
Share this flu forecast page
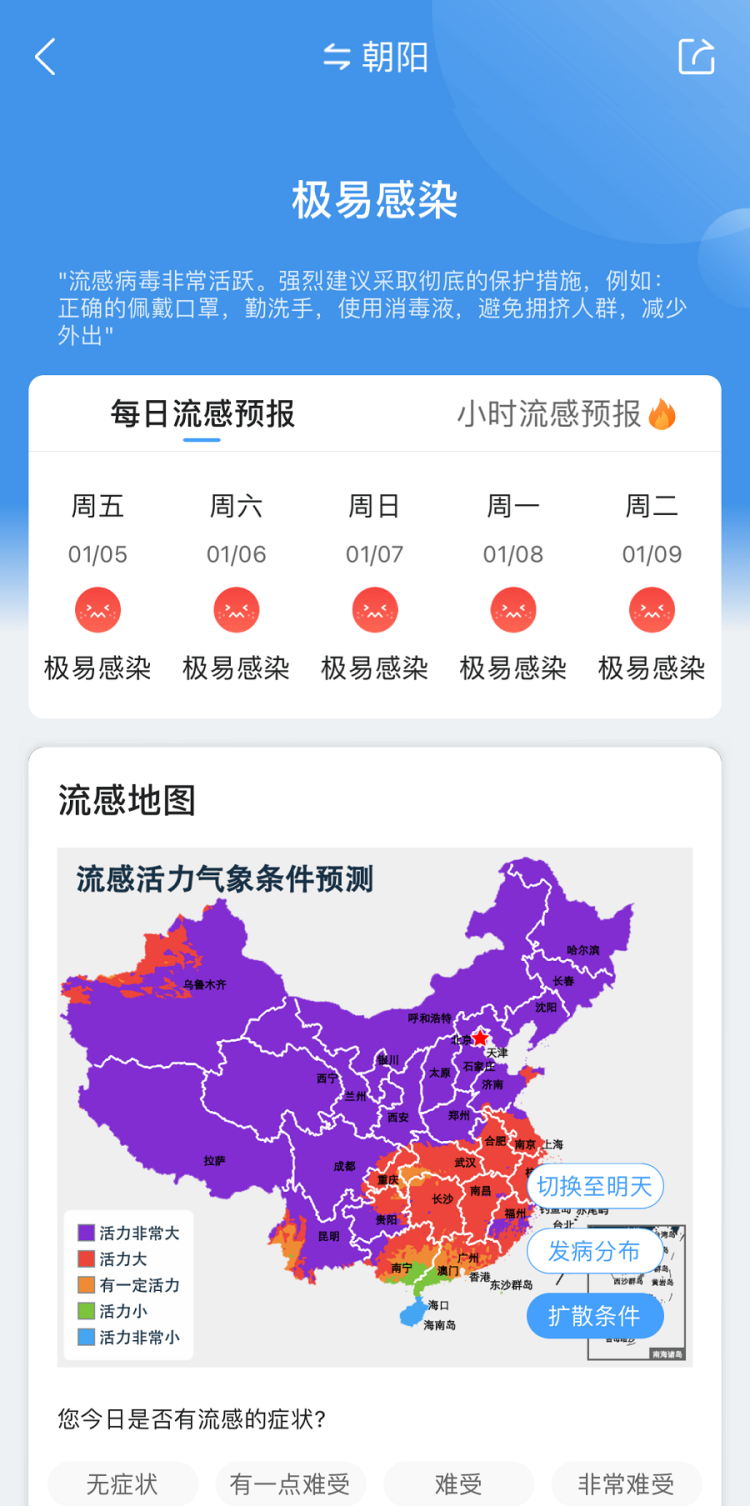pos(697,56)
